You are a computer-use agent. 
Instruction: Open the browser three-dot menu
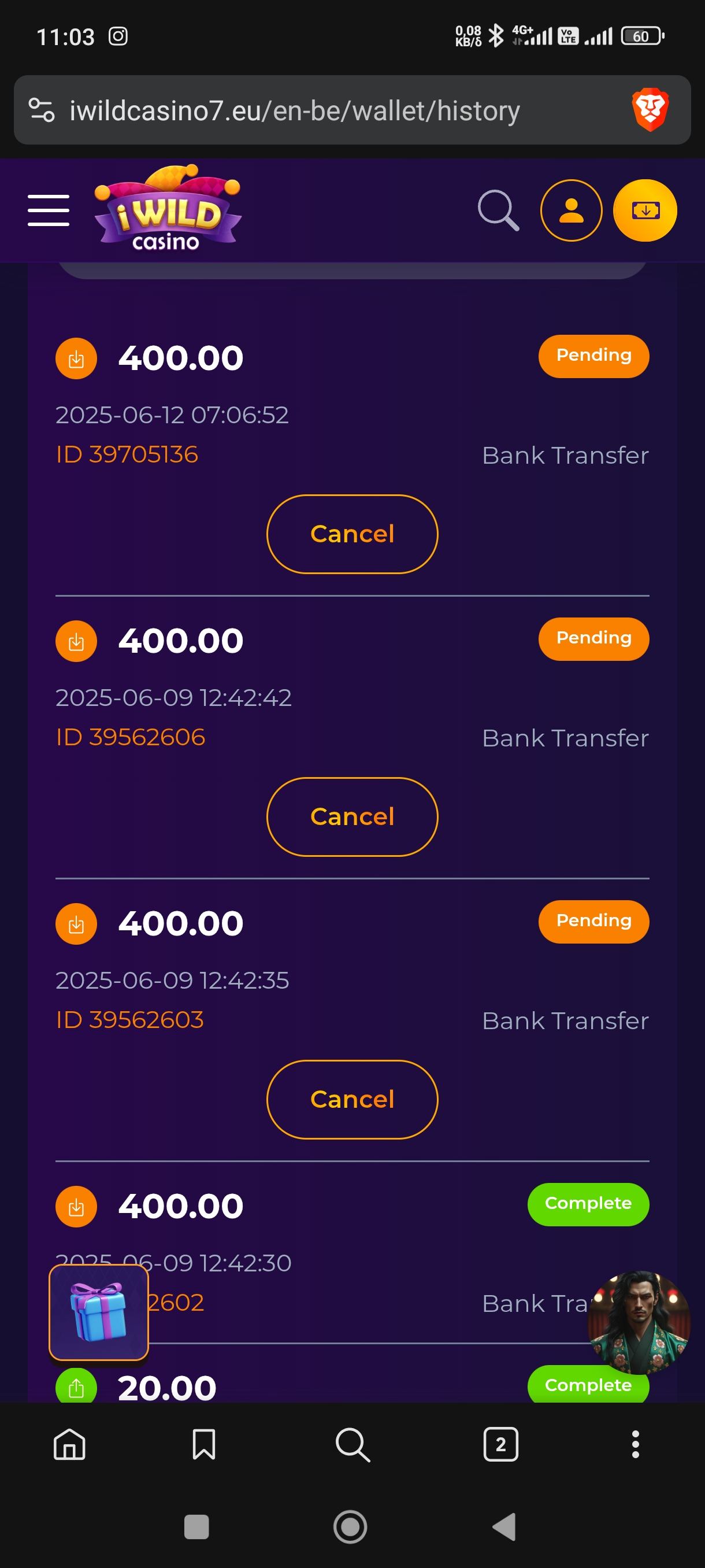[635, 1444]
